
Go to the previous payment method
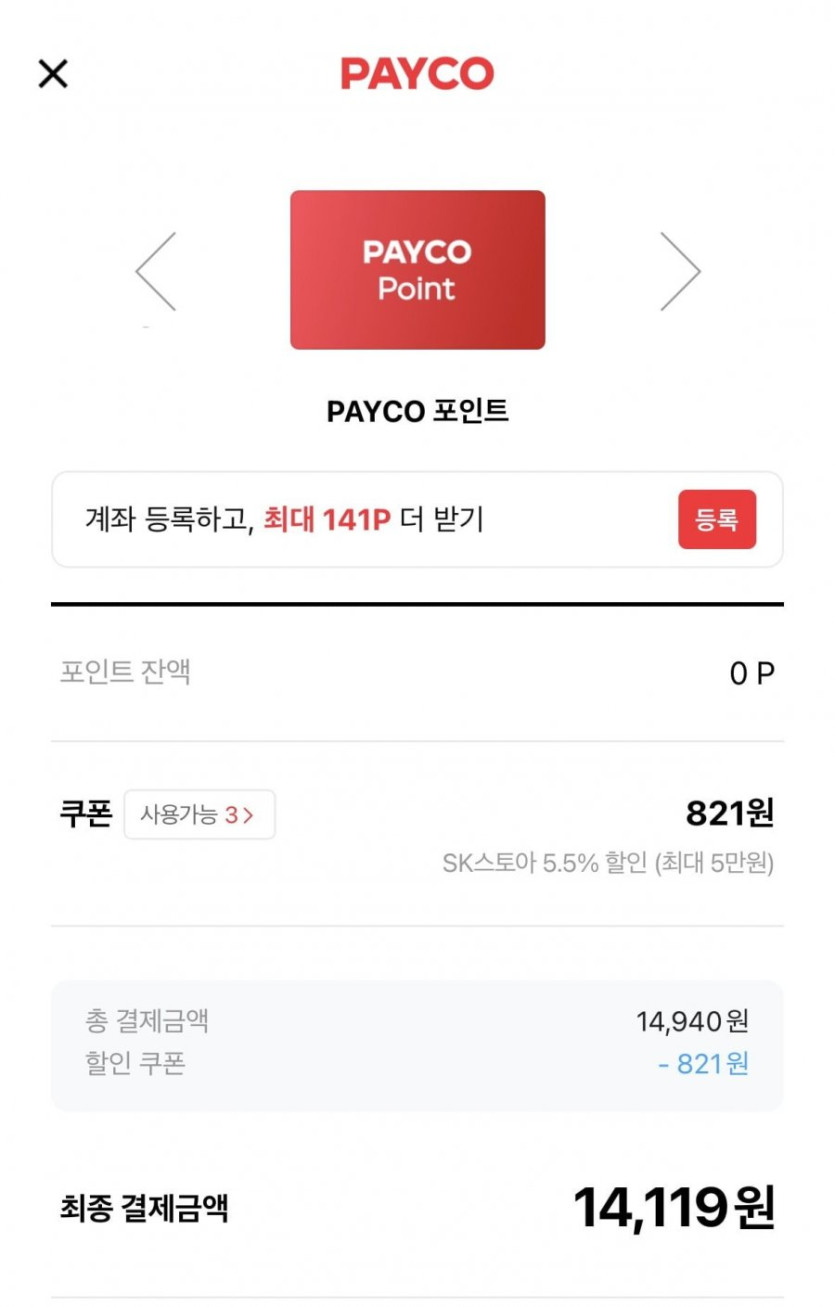[157, 271]
